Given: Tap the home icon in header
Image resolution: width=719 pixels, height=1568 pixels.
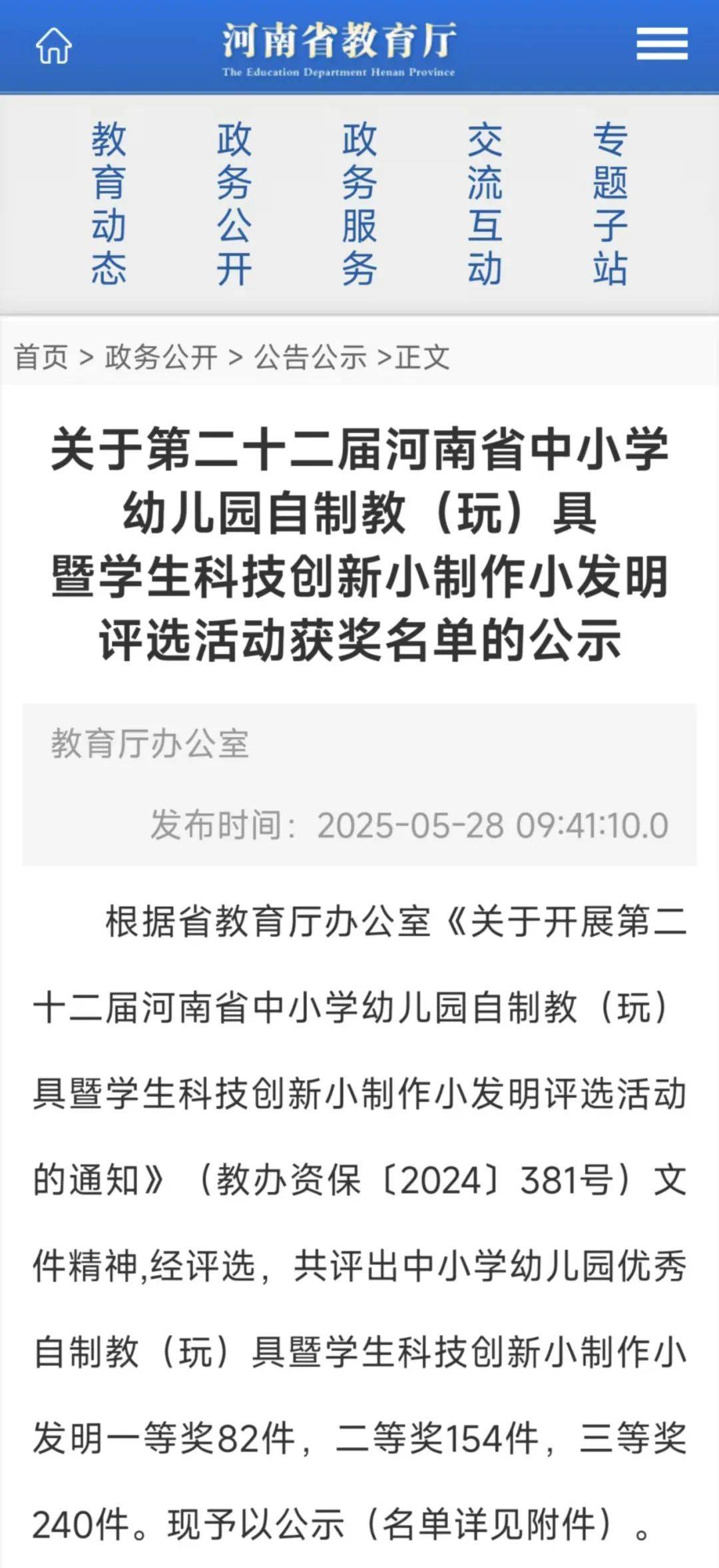Looking at the screenshot, I should pos(53,45).
